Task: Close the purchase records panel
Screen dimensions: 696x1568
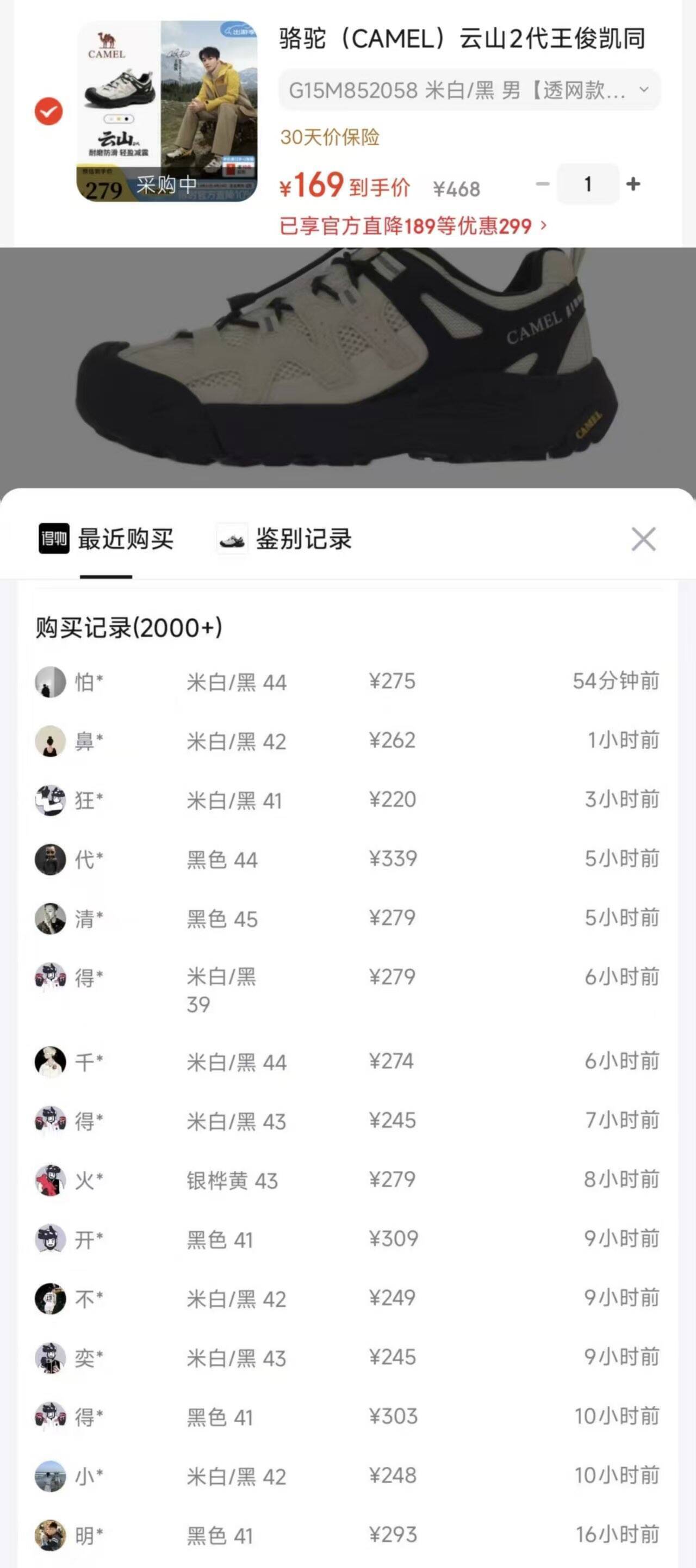Action: point(644,539)
